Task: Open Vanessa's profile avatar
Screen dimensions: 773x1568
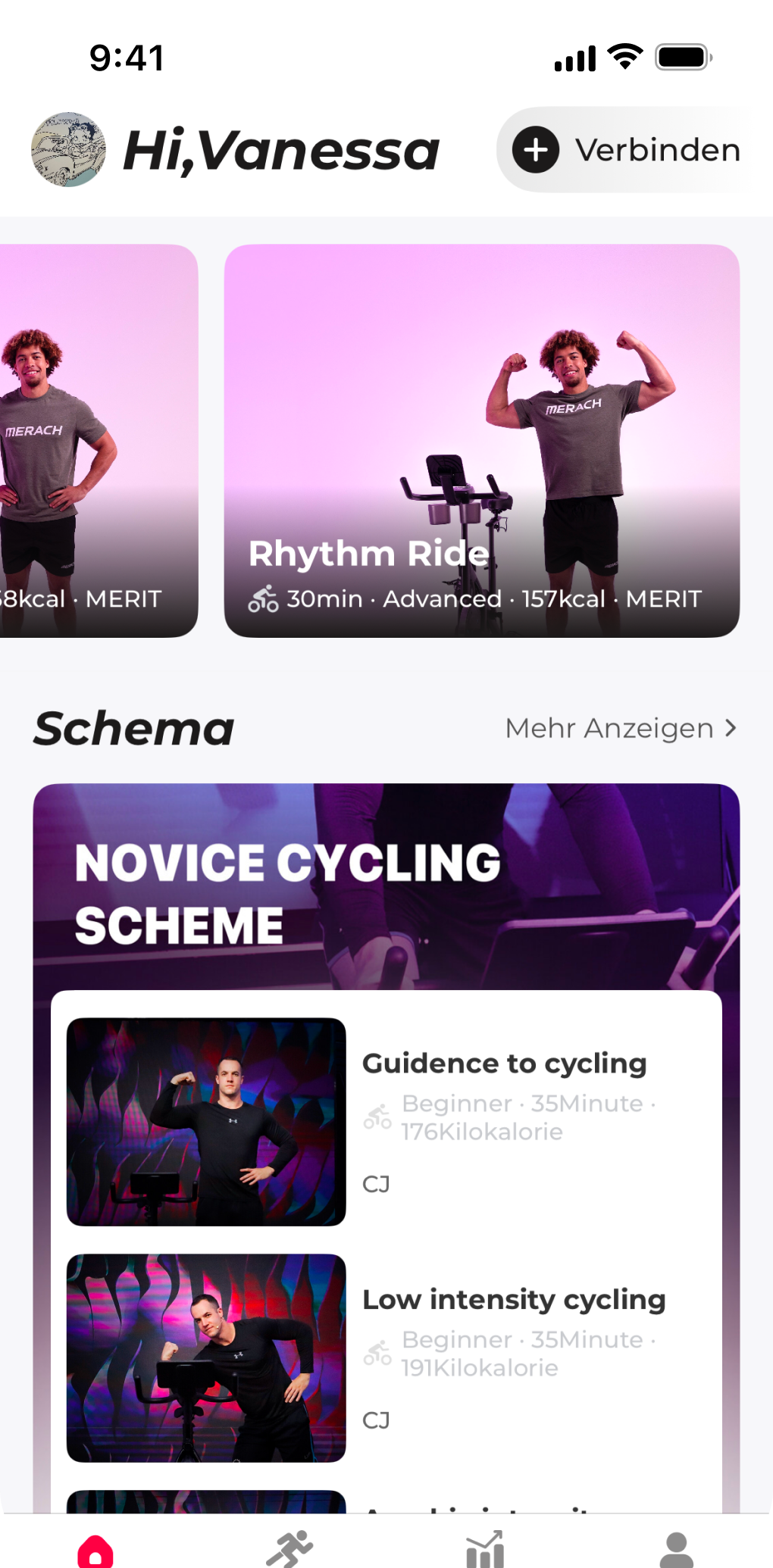Action: coord(68,149)
